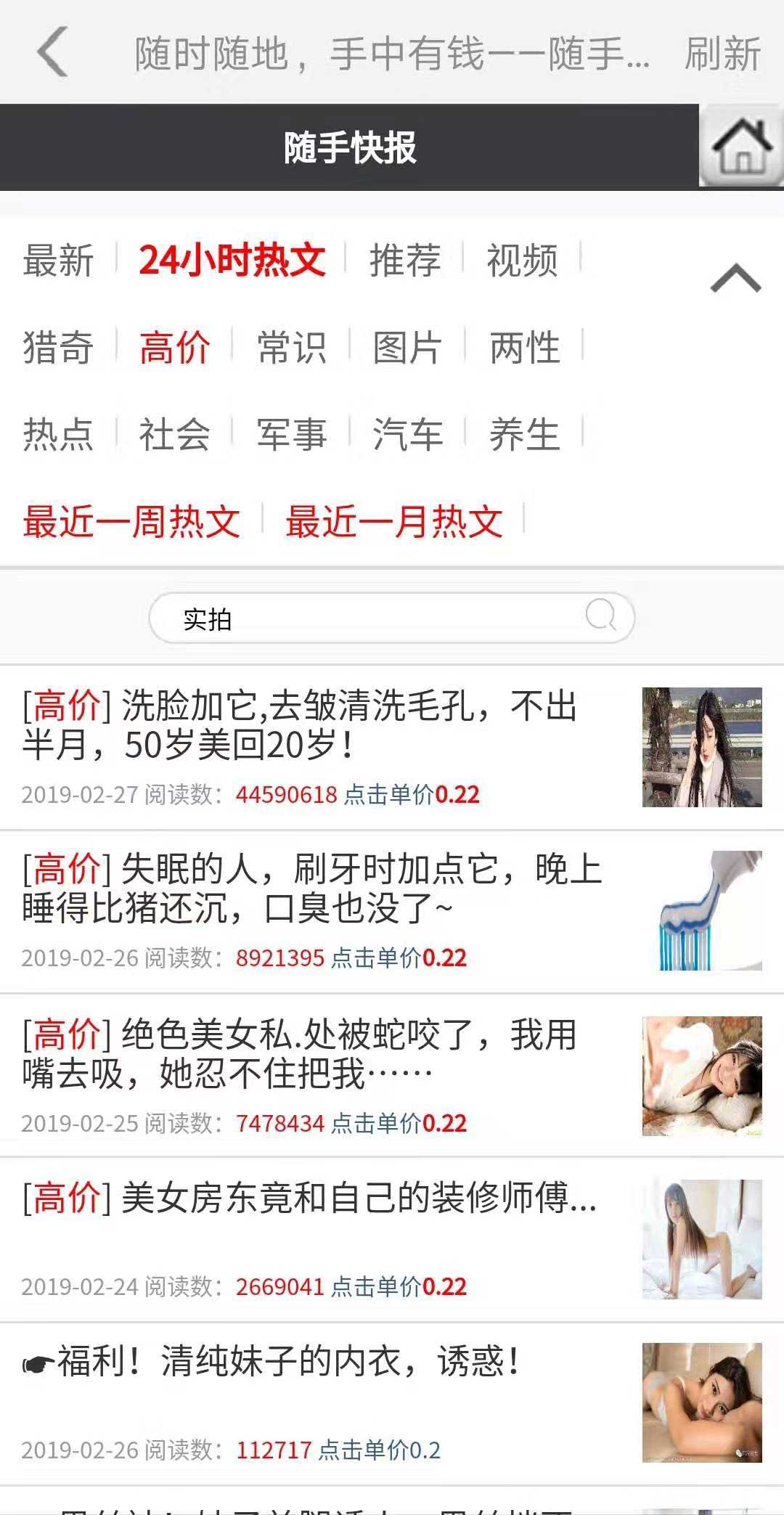Switch to the 推荐 category
Viewport: 784px width, 1515px height.
[405, 260]
